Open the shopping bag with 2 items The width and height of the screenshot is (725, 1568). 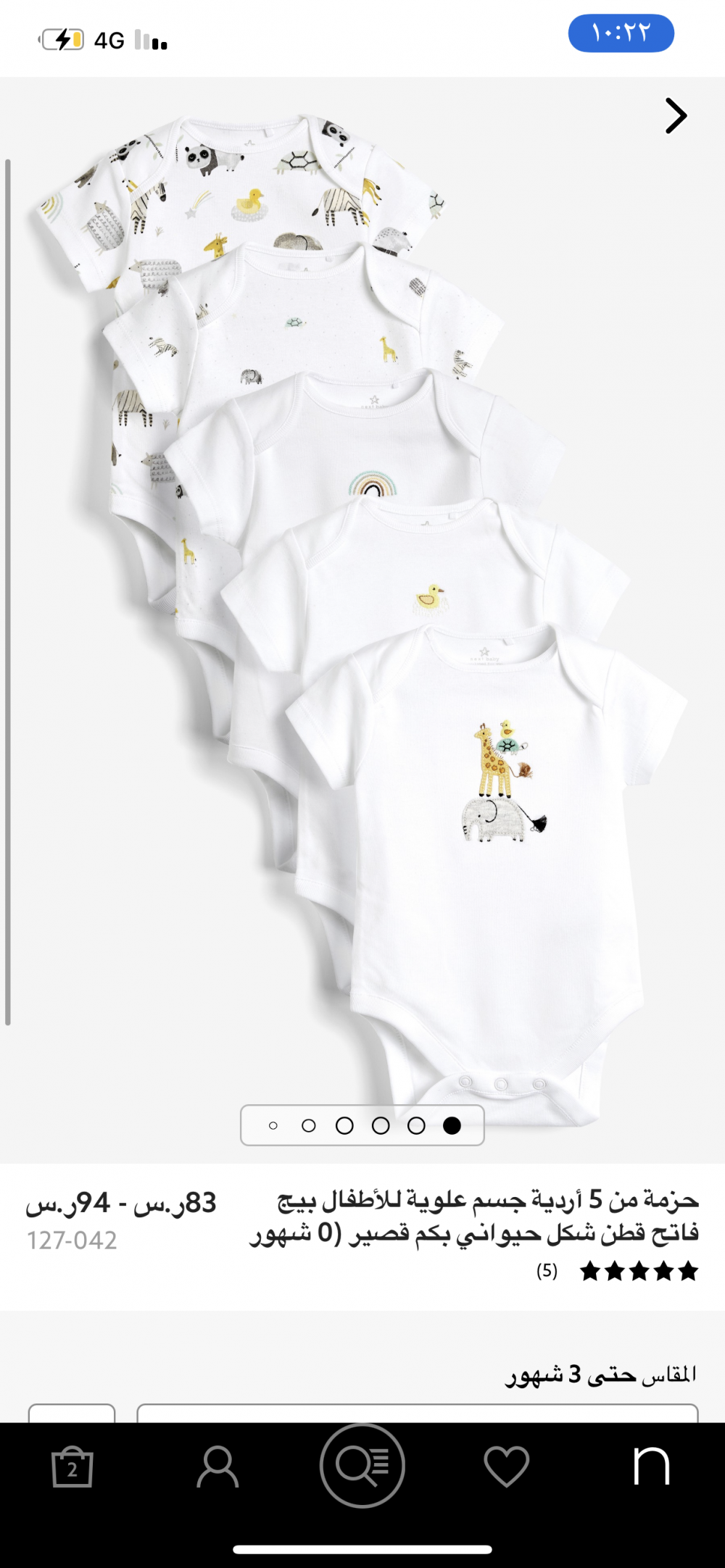pos(72,1467)
